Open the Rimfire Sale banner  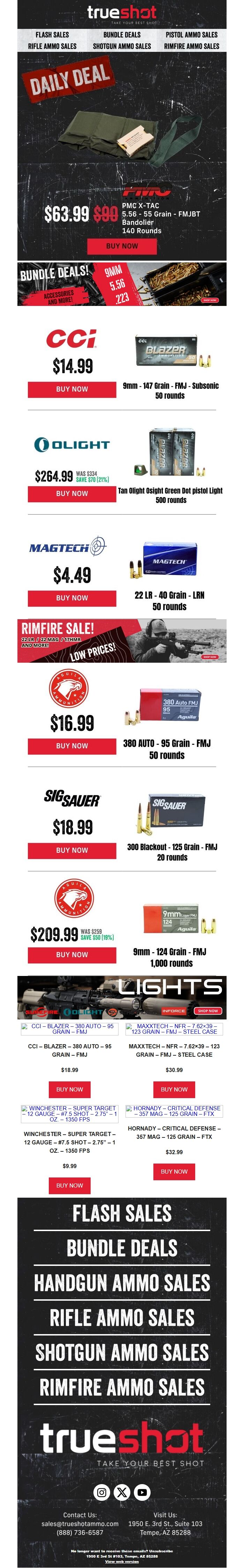pos(122,641)
